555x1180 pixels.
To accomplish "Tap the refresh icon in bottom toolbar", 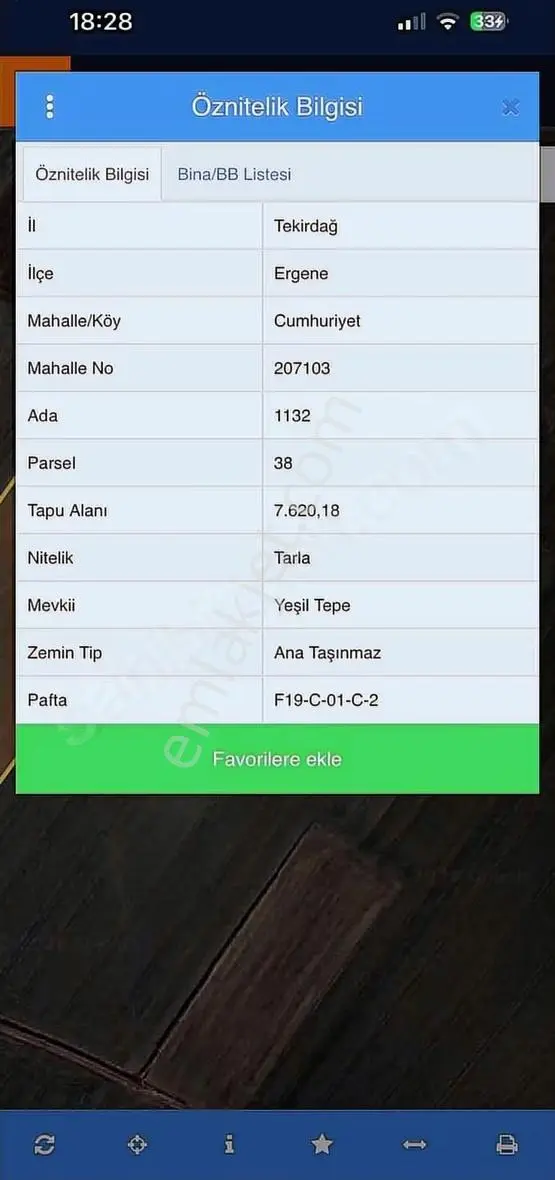I will coord(44,1145).
